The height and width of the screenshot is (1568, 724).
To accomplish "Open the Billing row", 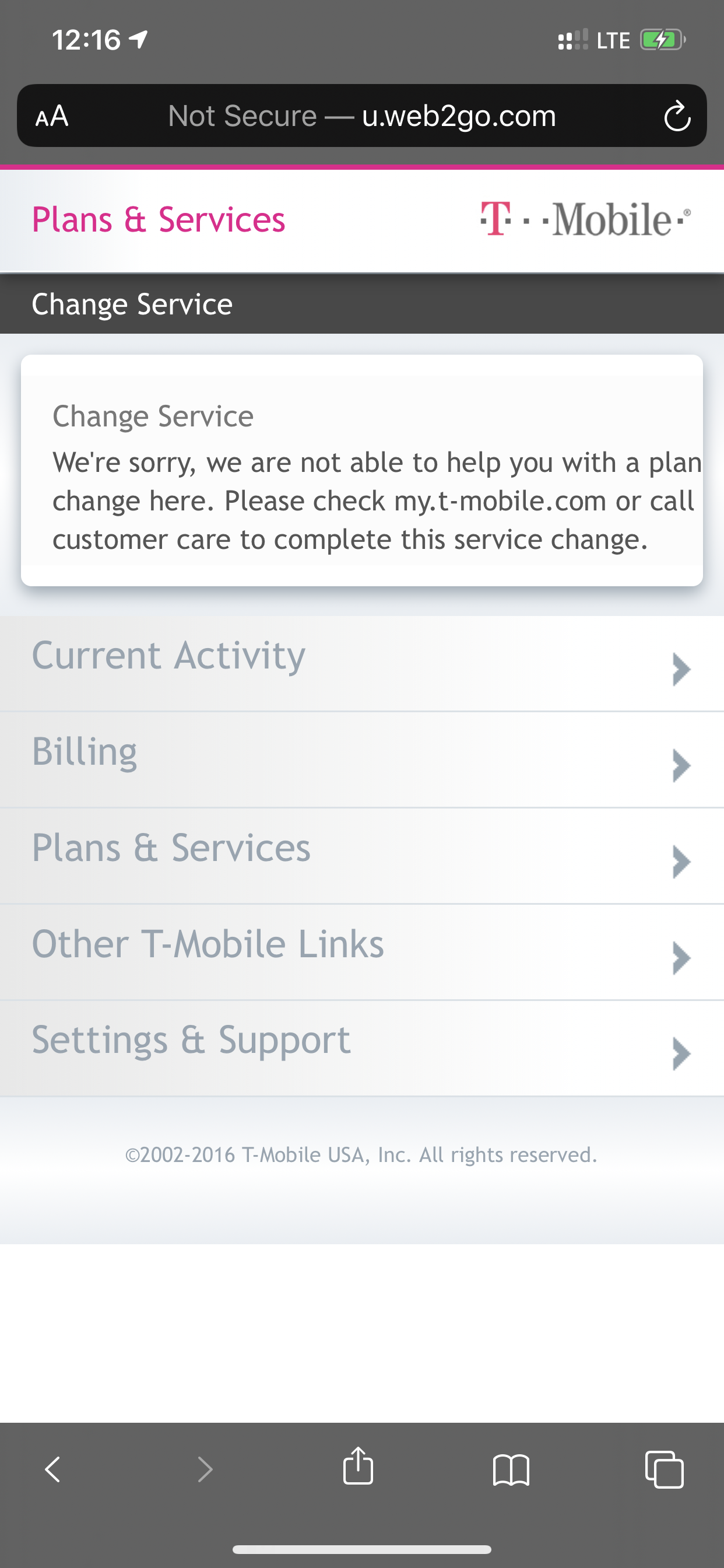I will [x=362, y=759].
